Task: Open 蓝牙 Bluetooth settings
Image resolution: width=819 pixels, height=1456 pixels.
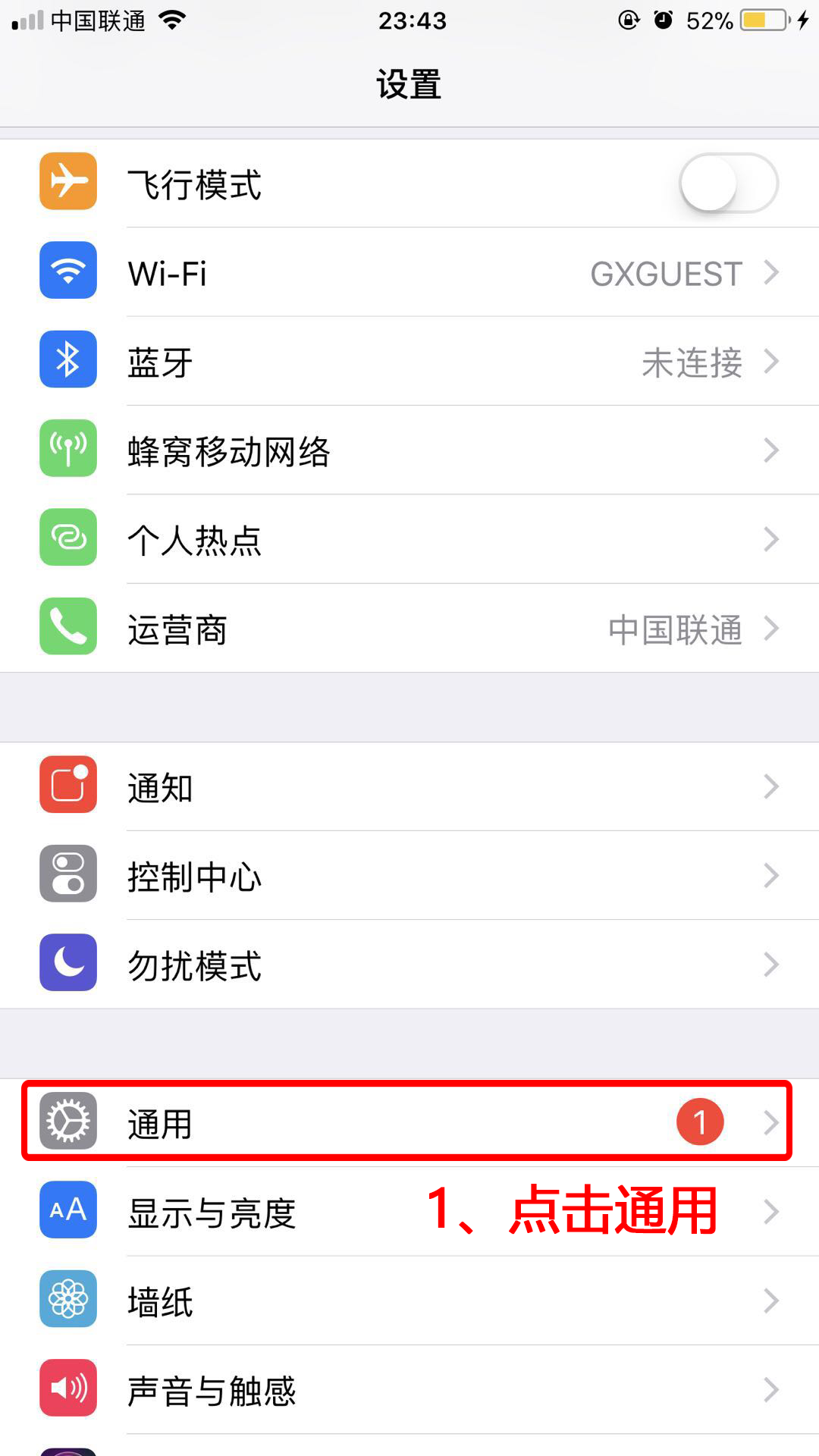Action: [x=409, y=361]
